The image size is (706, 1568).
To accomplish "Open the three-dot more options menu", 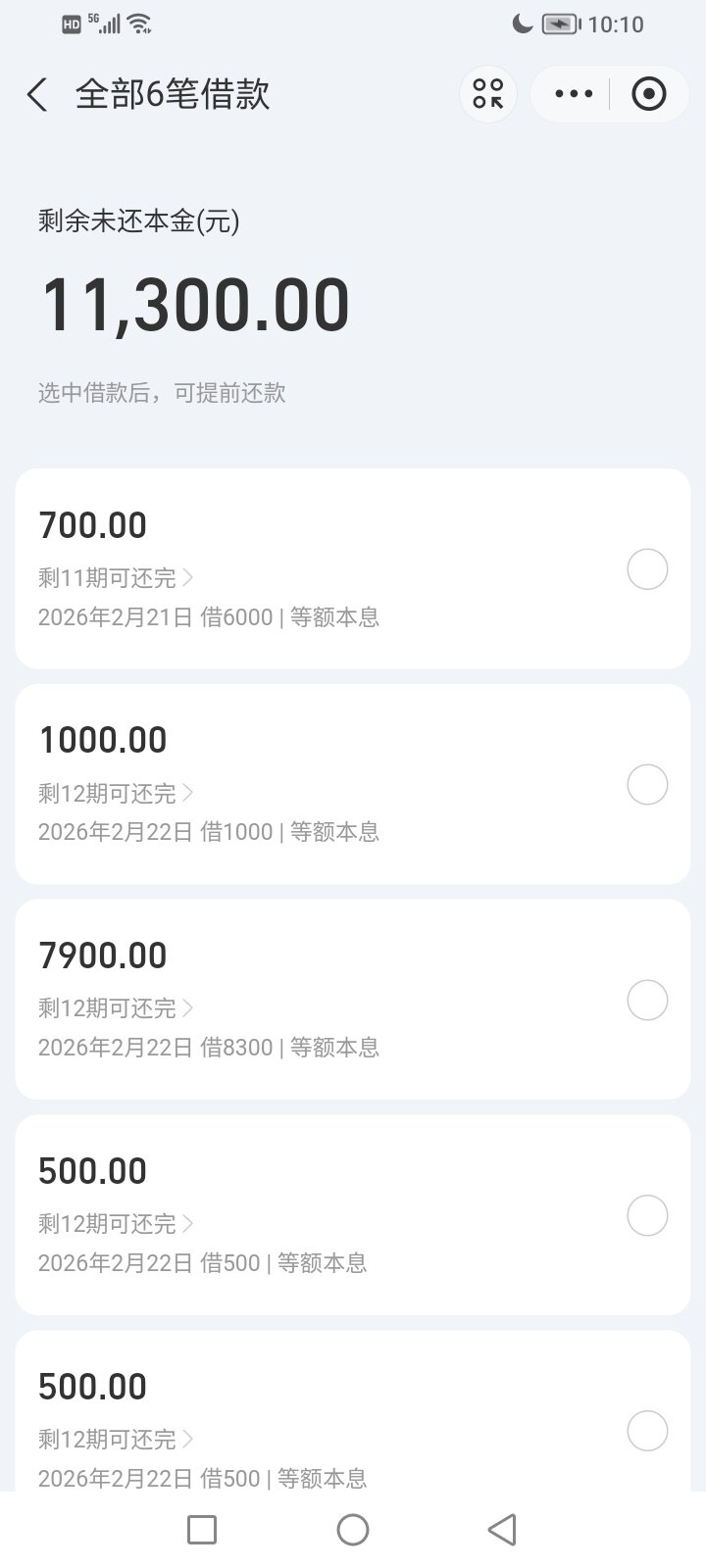I will pos(574,94).
